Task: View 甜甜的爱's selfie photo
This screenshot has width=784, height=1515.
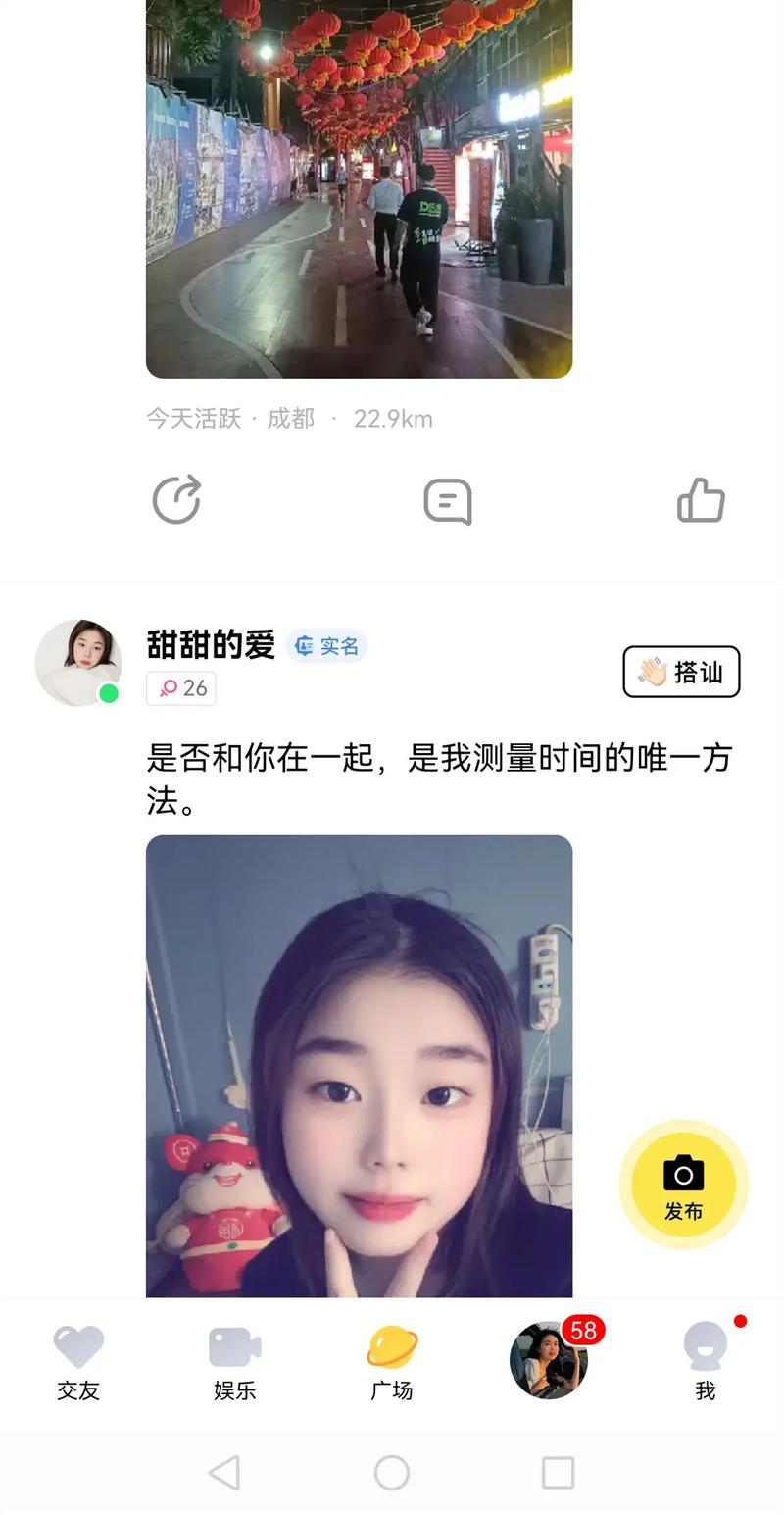Action: (359, 1064)
